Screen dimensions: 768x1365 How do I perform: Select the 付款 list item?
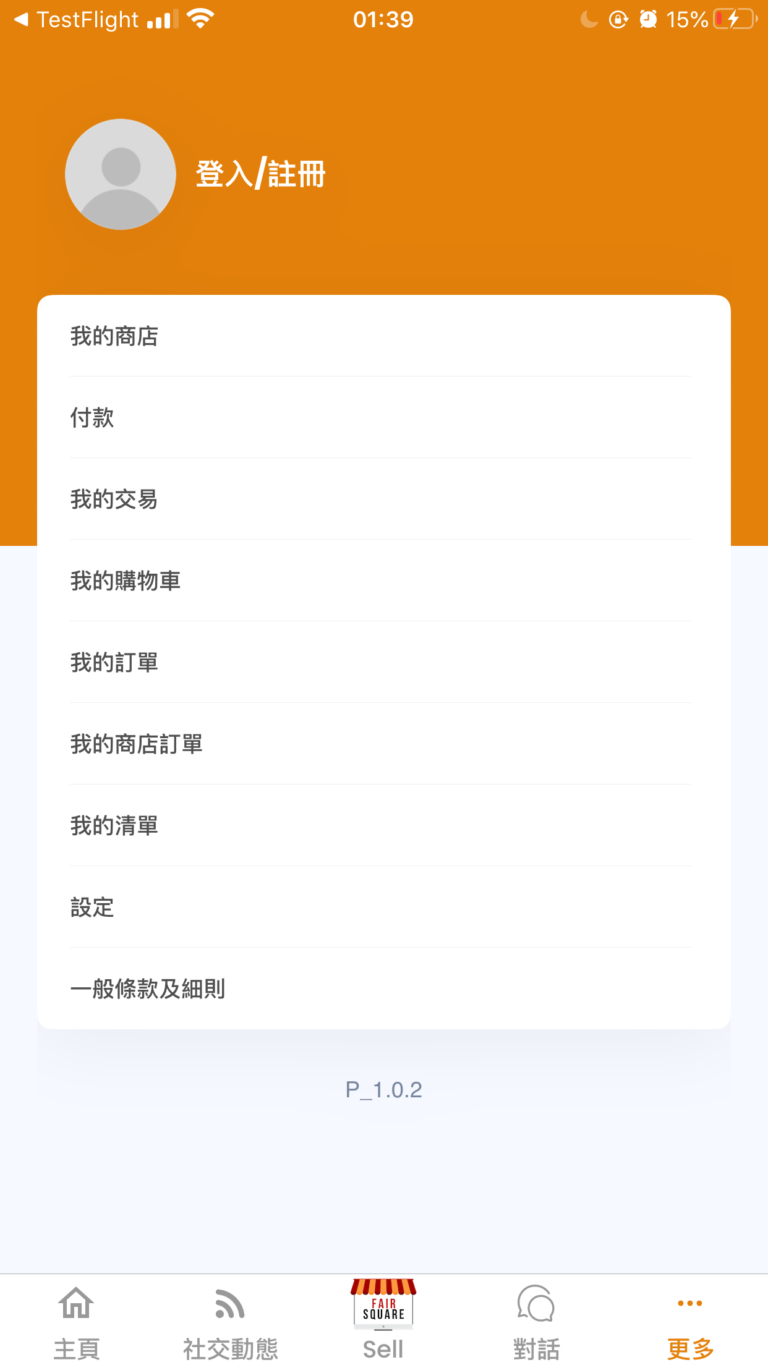(x=92, y=417)
